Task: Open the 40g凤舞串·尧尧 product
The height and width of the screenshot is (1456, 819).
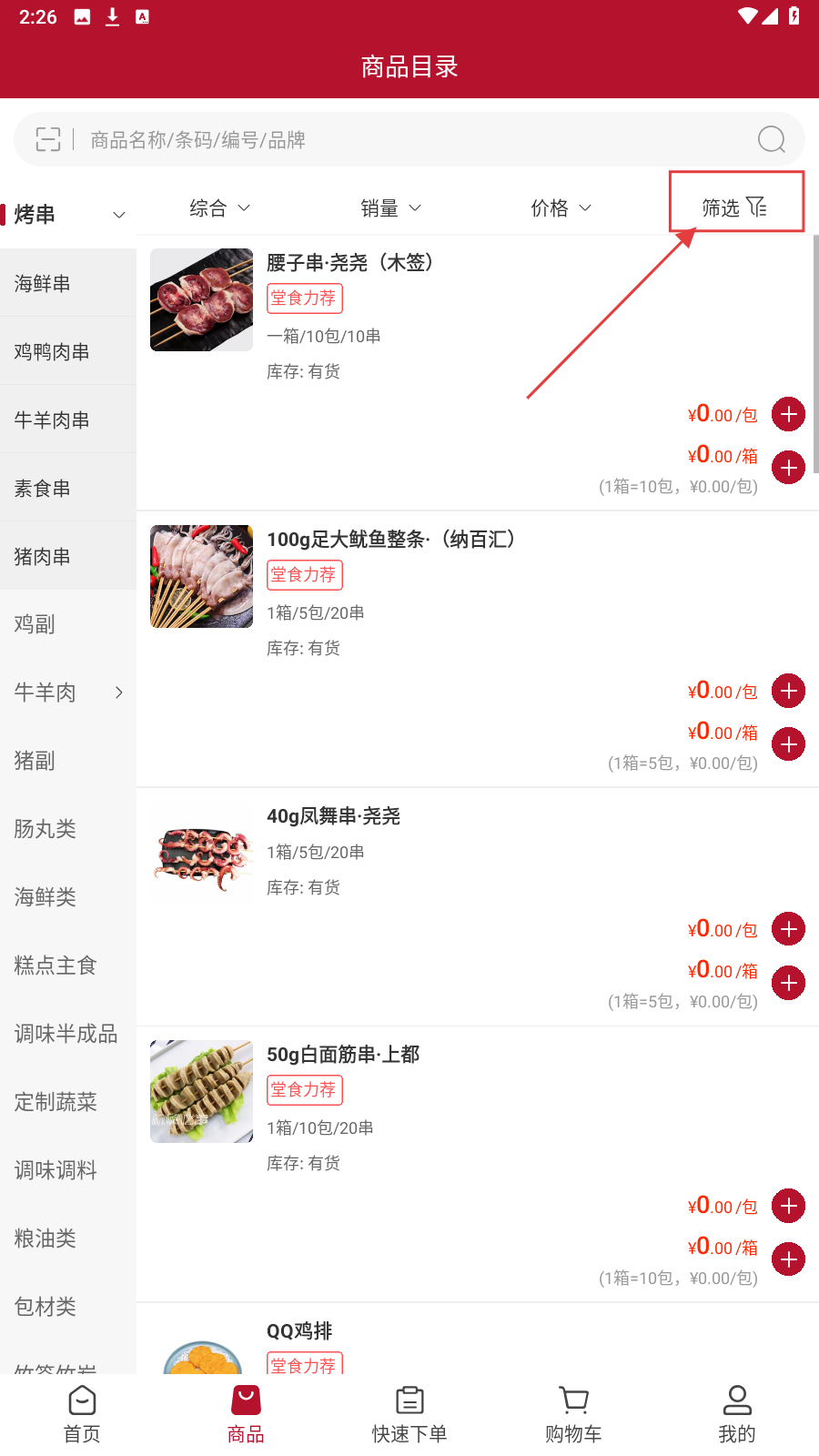Action: pyautogui.click(x=333, y=816)
